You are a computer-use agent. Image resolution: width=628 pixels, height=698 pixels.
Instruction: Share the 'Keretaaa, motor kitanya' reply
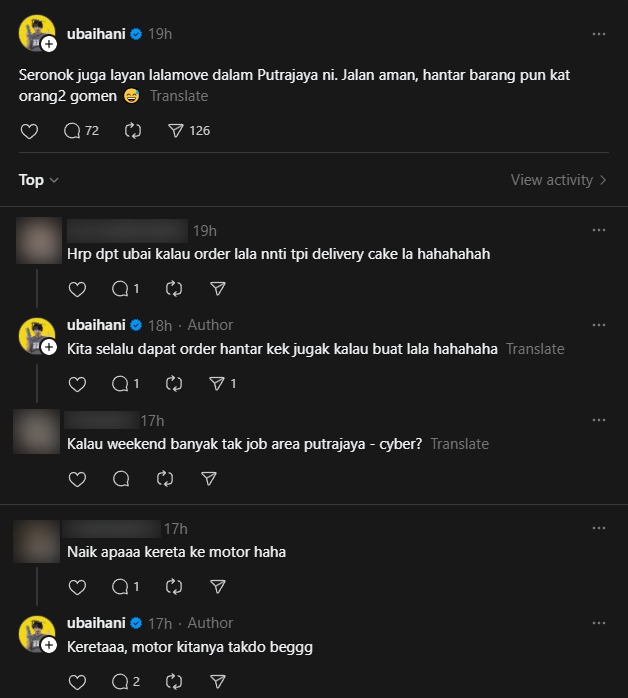(x=217, y=682)
